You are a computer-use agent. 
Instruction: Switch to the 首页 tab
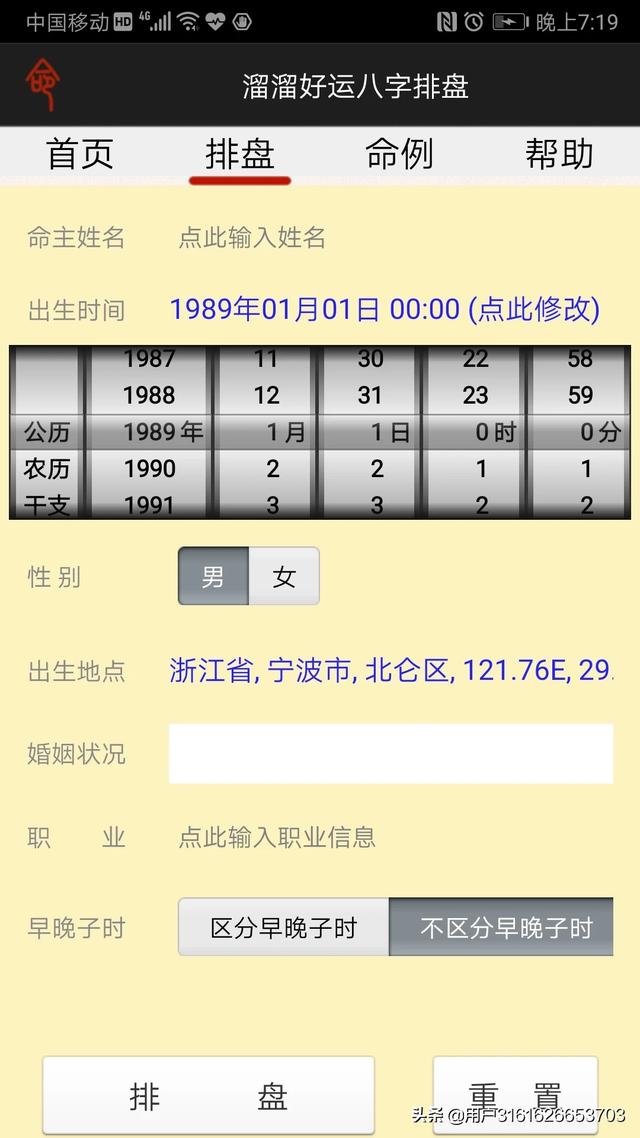(80, 154)
